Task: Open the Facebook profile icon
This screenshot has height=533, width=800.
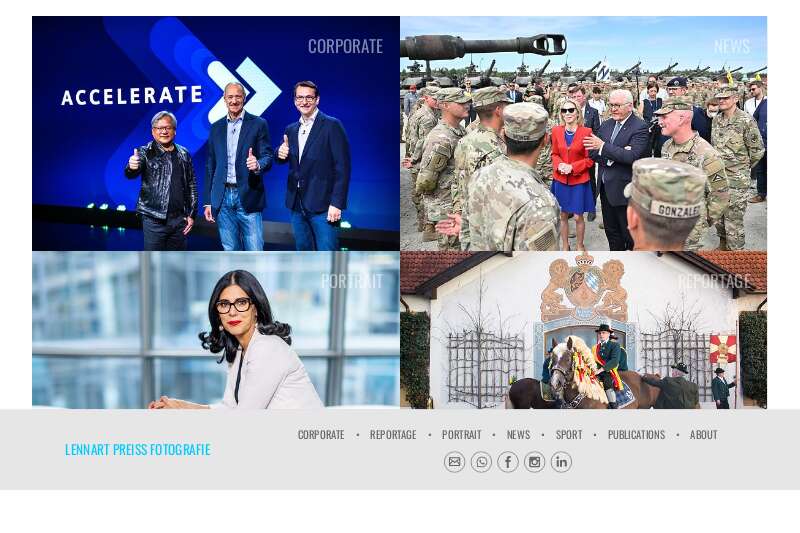Action: click(508, 462)
